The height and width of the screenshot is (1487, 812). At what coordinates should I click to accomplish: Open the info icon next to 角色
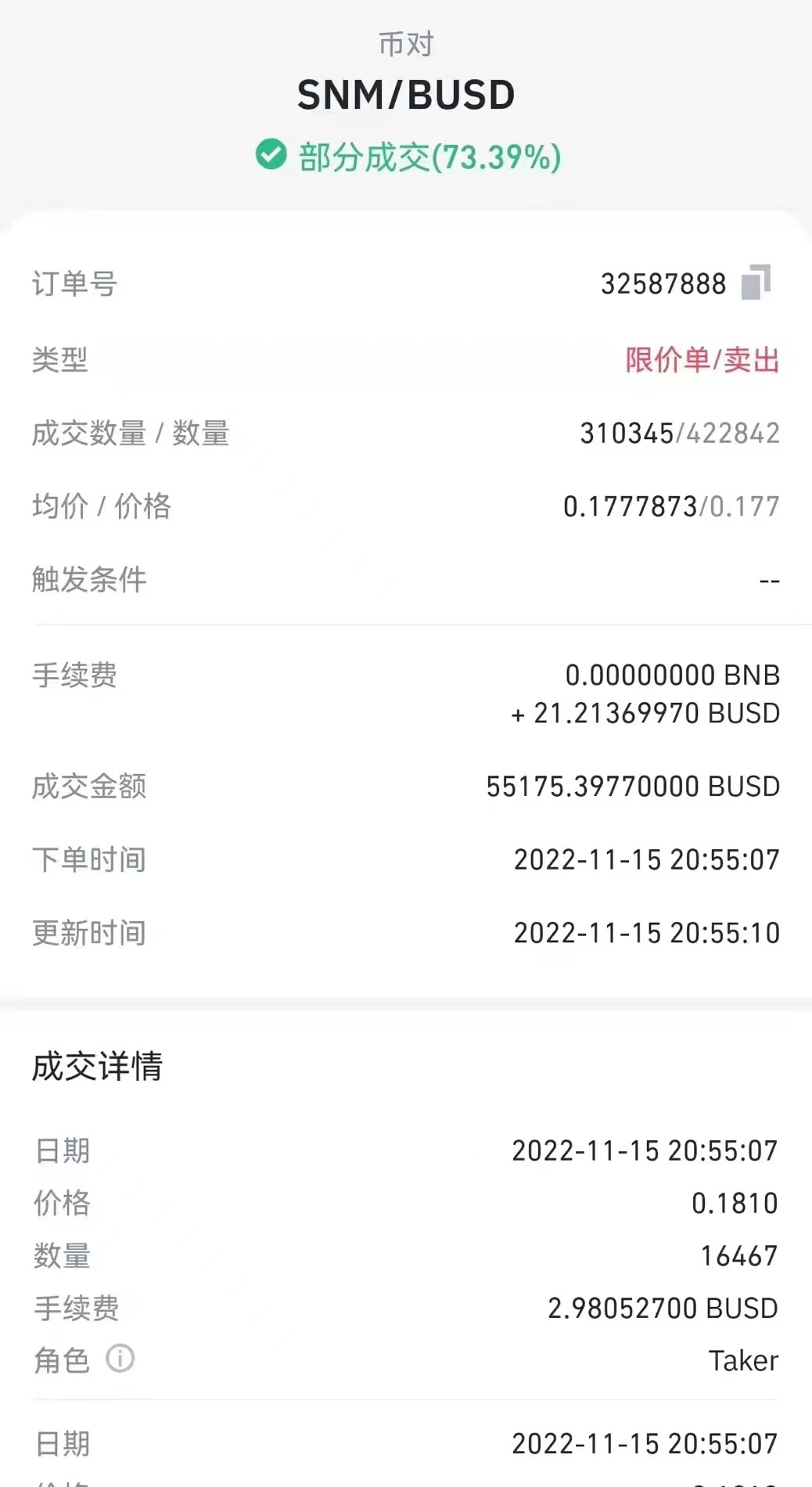click(120, 1358)
